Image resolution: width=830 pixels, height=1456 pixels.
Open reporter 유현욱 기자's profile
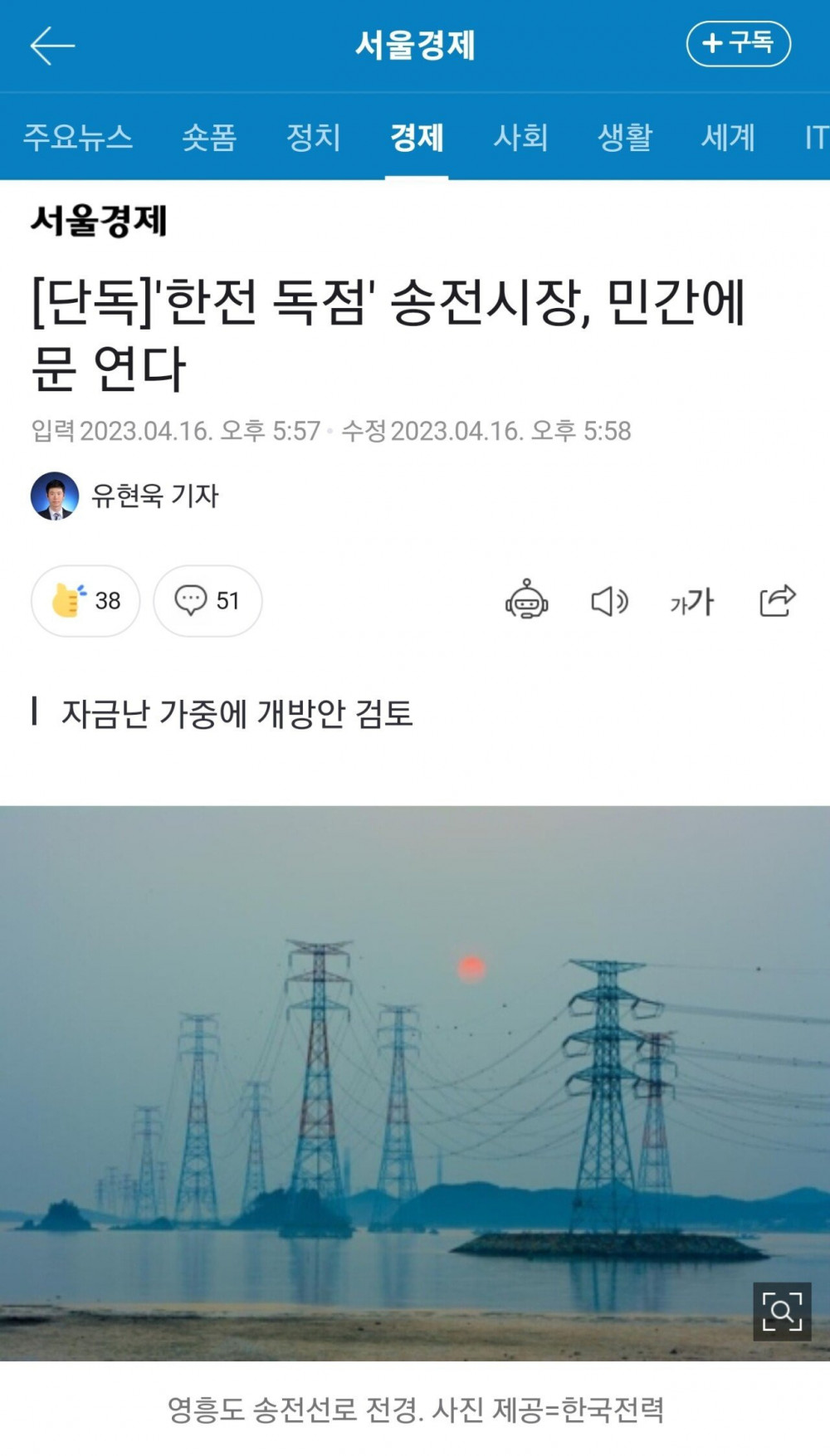(x=124, y=496)
